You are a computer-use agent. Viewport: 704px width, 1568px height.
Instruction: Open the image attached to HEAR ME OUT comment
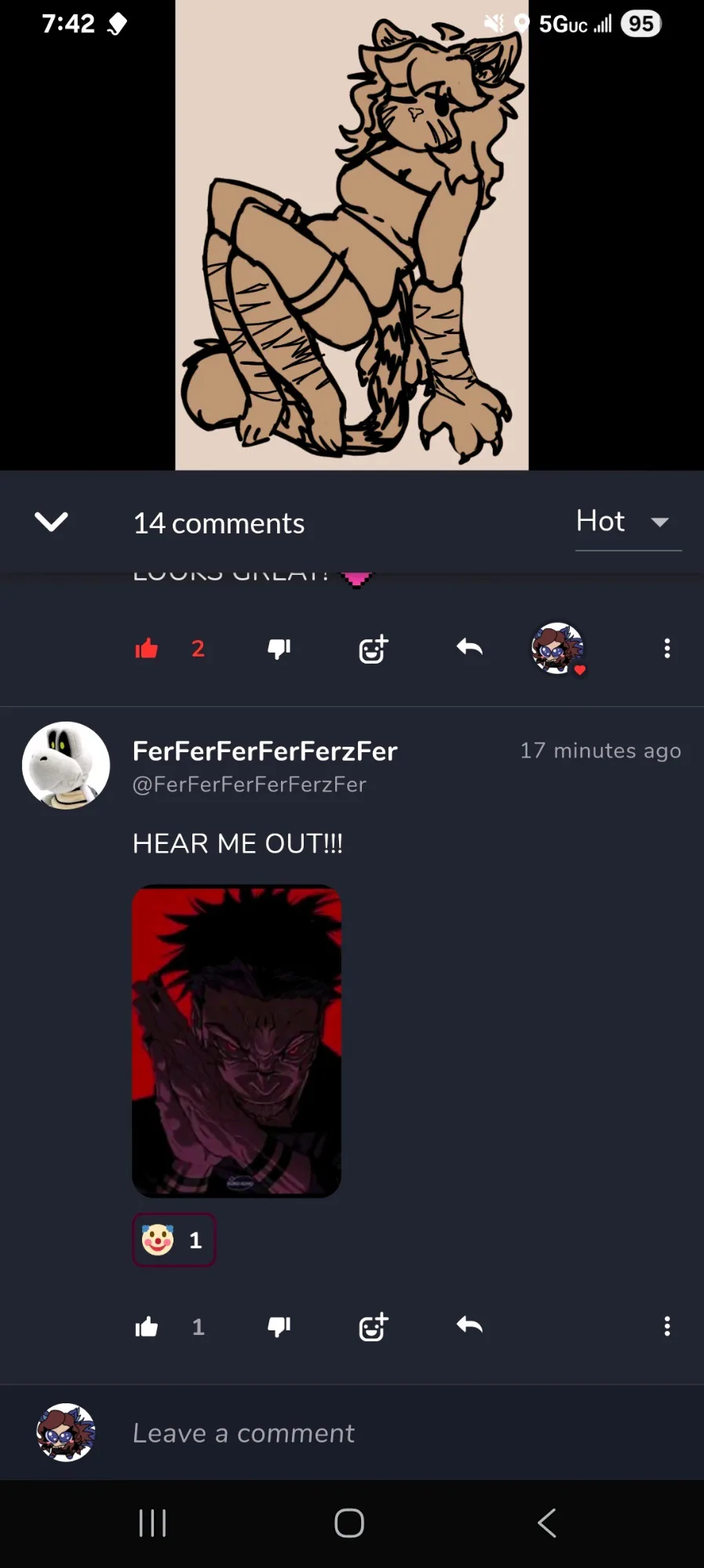(x=236, y=1041)
